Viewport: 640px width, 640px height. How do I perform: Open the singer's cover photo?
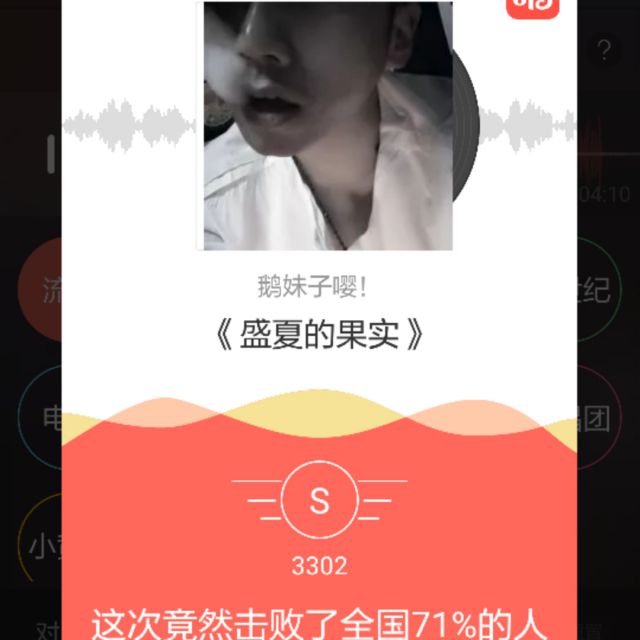pos(328,125)
